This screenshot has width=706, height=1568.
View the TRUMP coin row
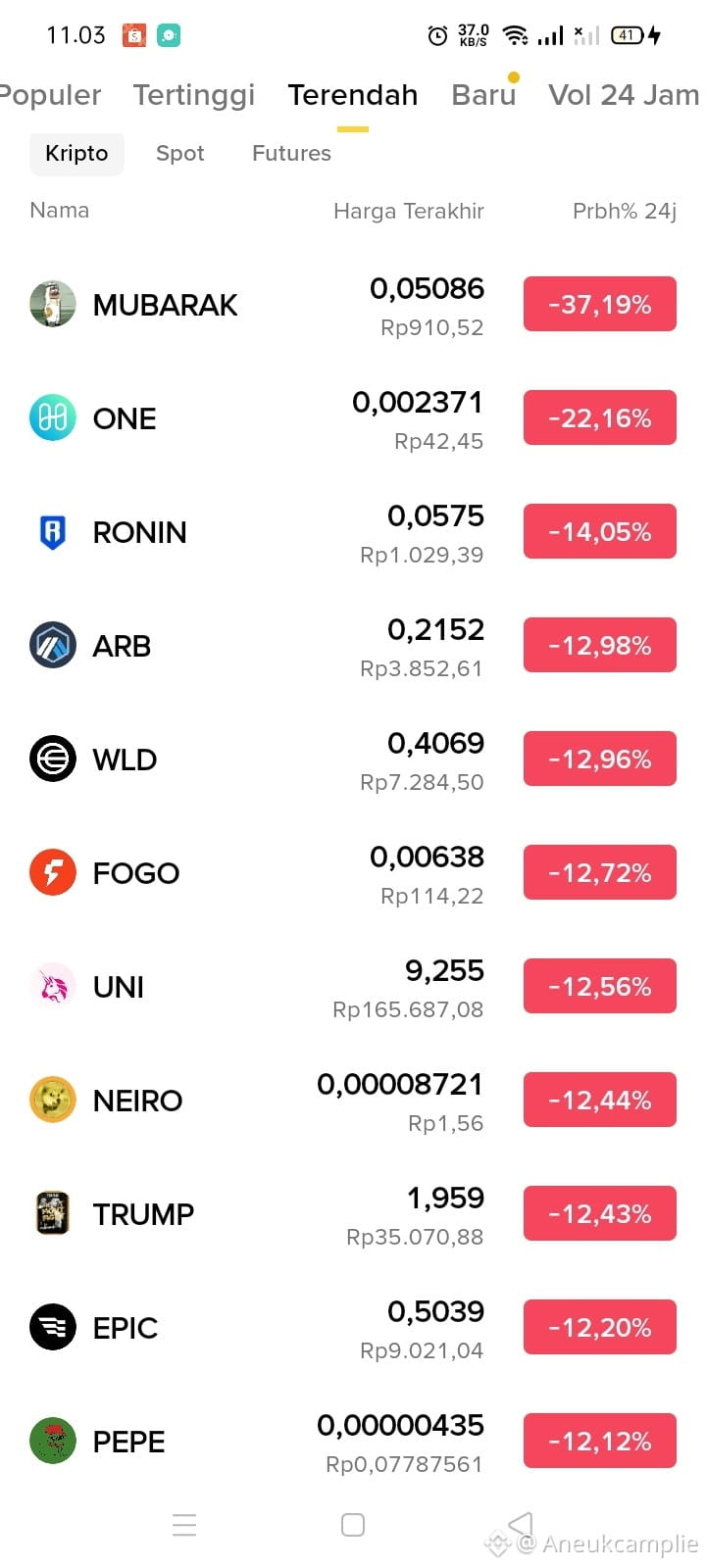coord(353,1214)
